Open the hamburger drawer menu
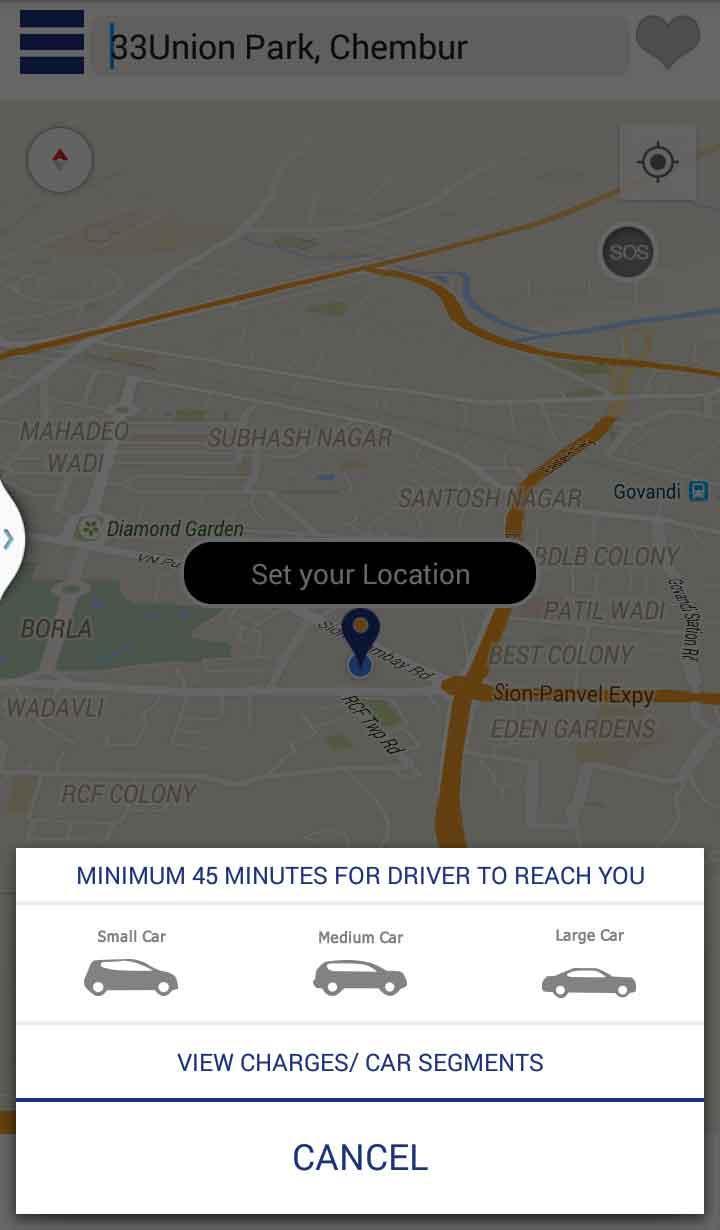Screen dimensions: 720x1230 point(51,42)
